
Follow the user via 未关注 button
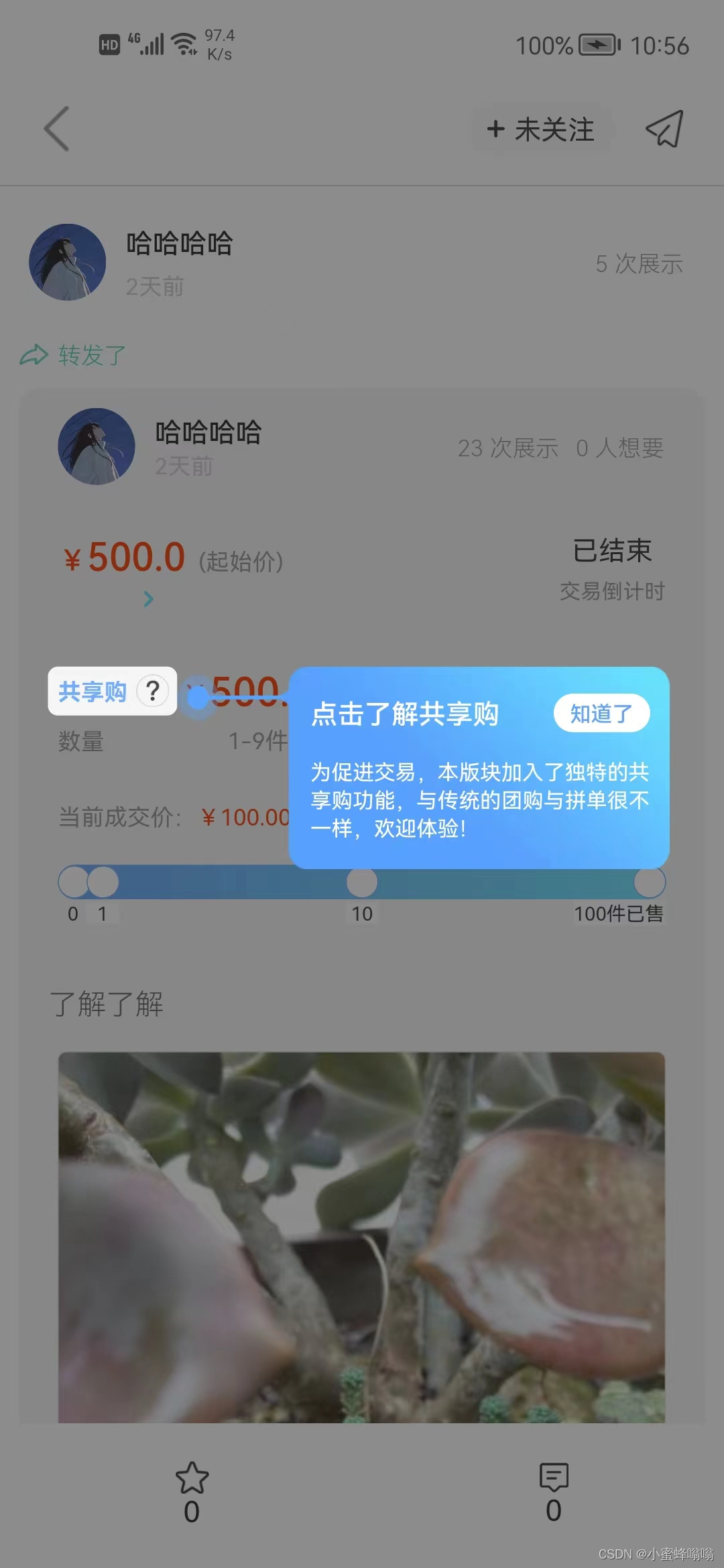pyautogui.click(x=542, y=129)
